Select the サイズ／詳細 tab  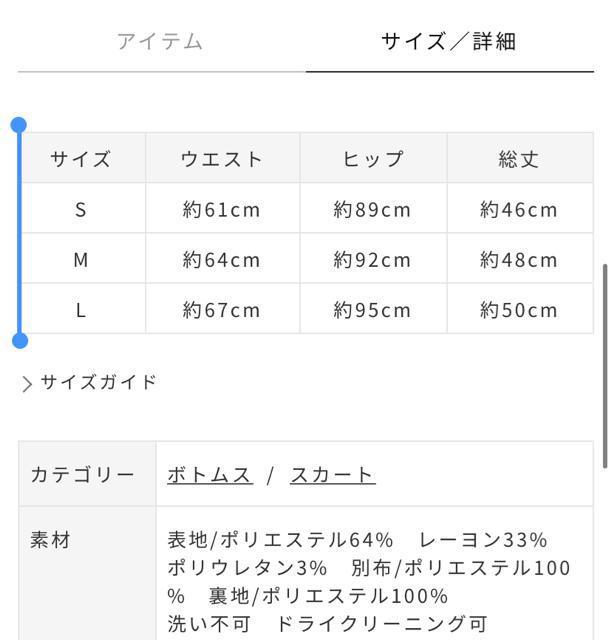pyautogui.click(x=448, y=42)
